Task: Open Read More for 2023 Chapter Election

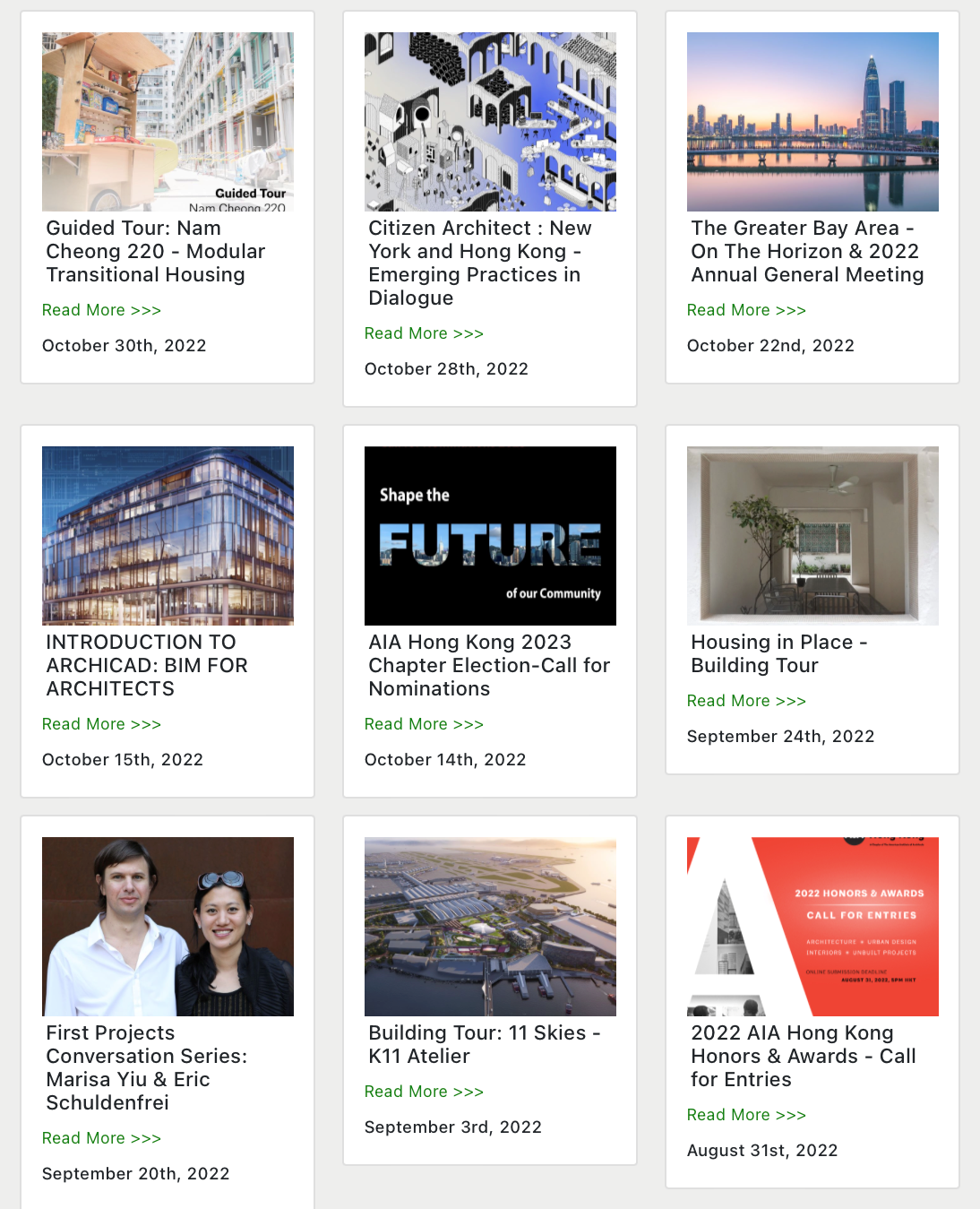Action: [x=424, y=724]
